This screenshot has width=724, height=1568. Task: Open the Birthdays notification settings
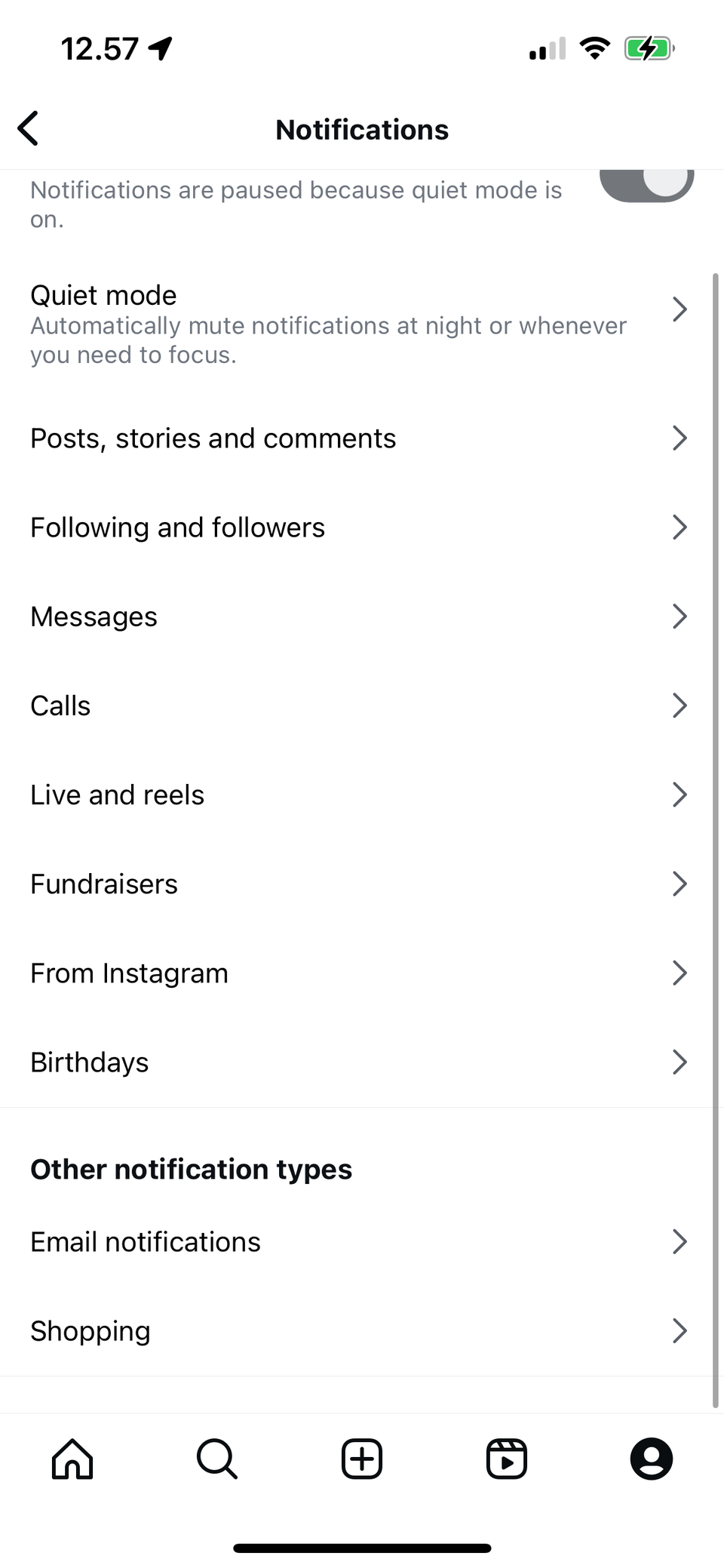coord(679,1062)
